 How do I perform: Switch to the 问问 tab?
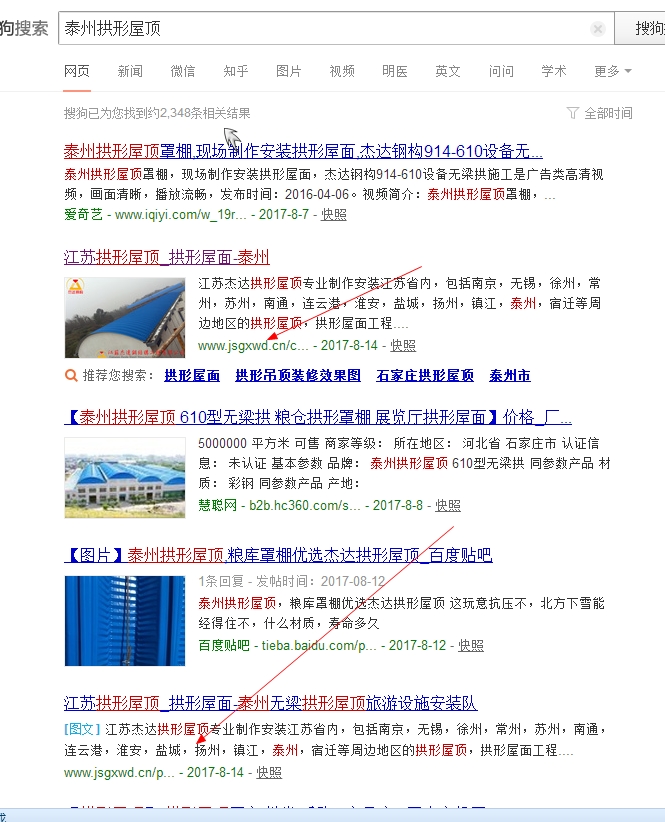pyautogui.click(x=501, y=71)
